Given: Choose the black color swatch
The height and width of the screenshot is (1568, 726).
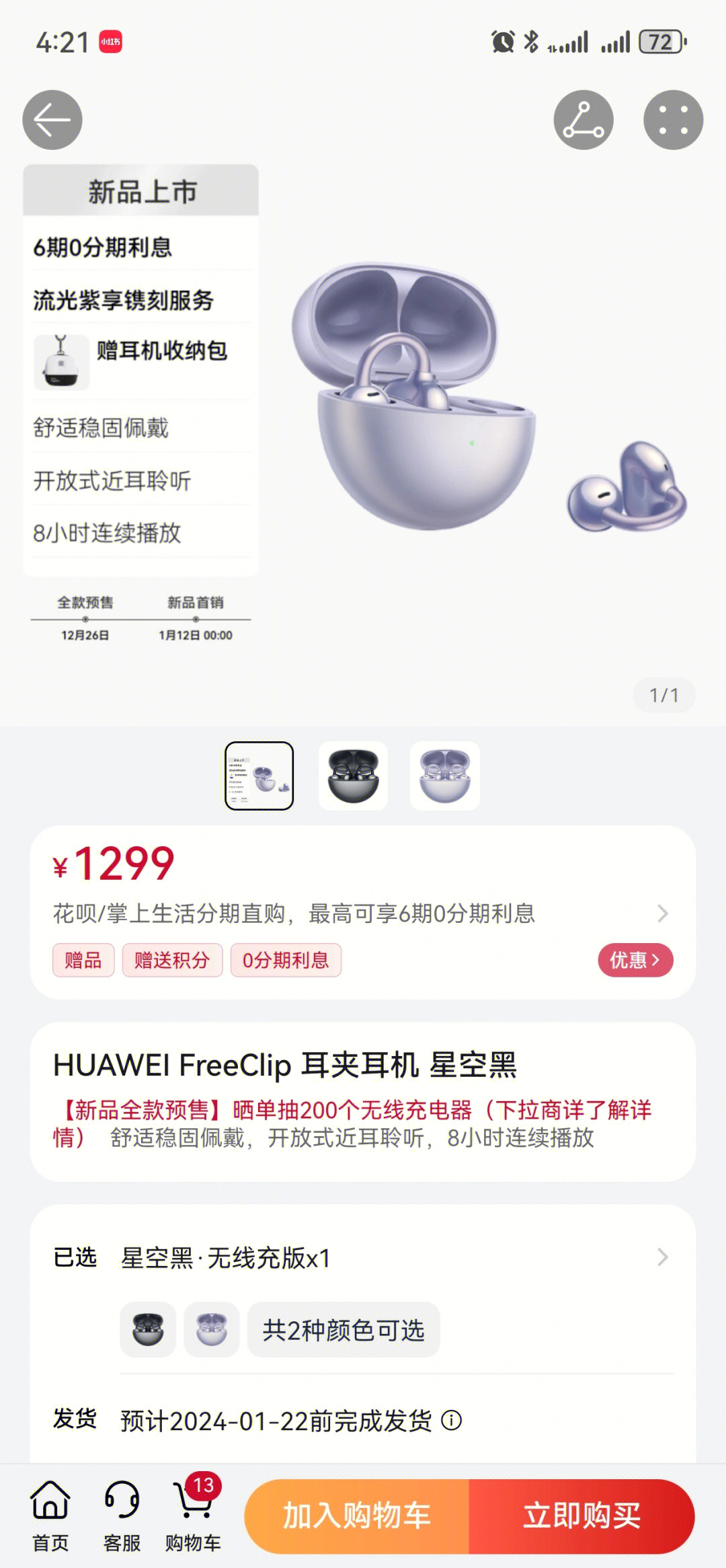Looking at the screenshot, I should pyautogui.click(x=148, y=1329).
